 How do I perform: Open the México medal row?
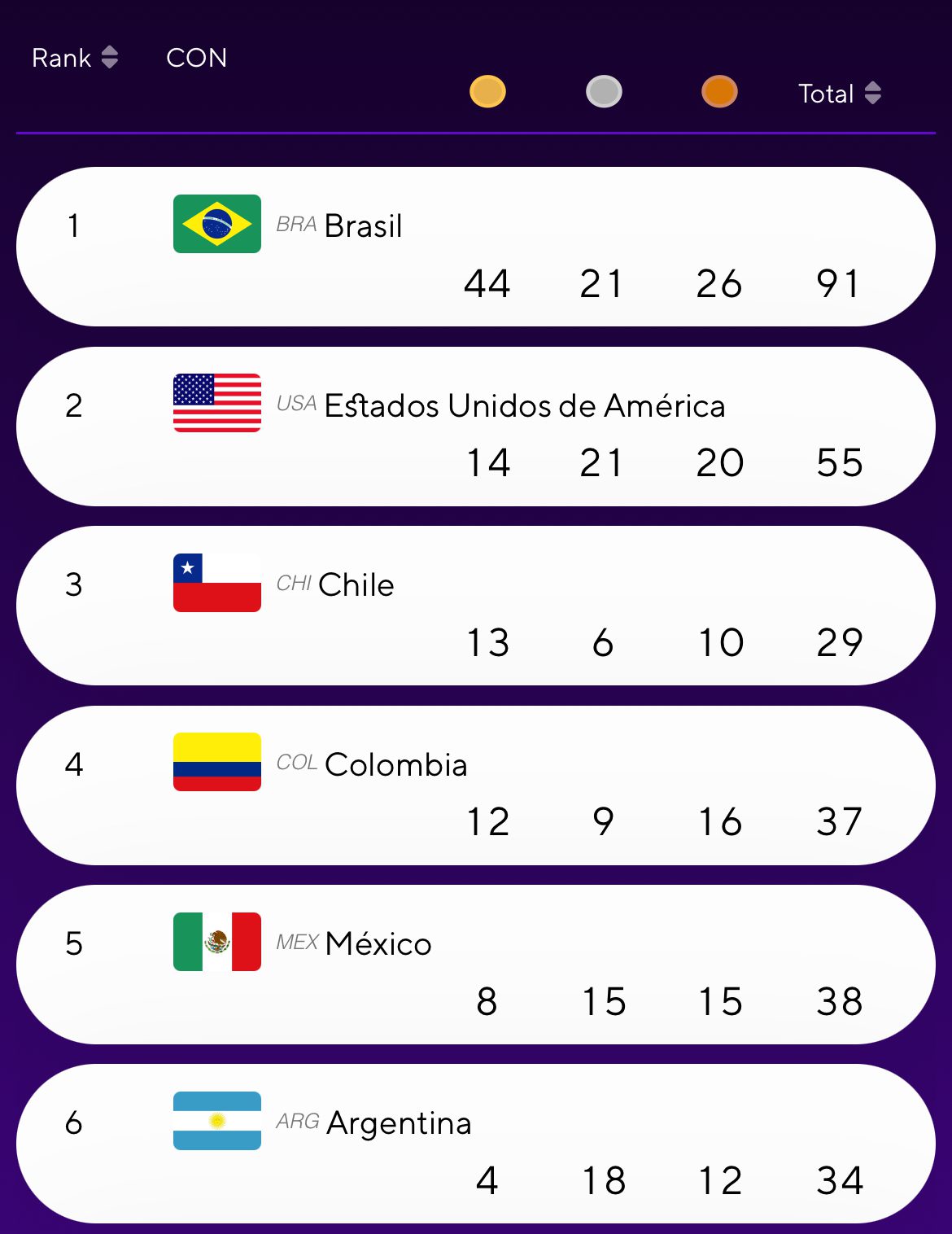475,965
